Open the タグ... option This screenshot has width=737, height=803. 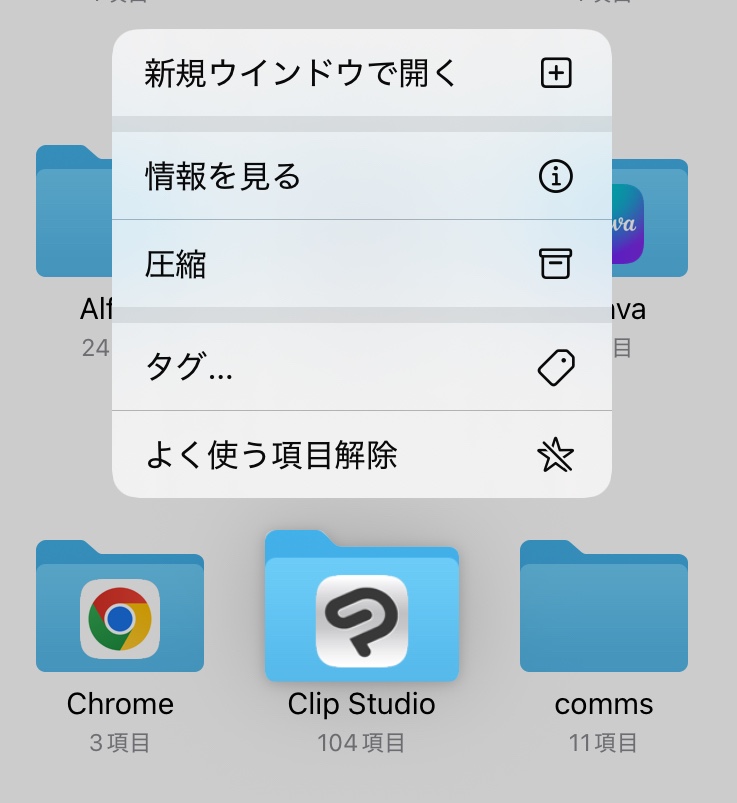[360, 367]
